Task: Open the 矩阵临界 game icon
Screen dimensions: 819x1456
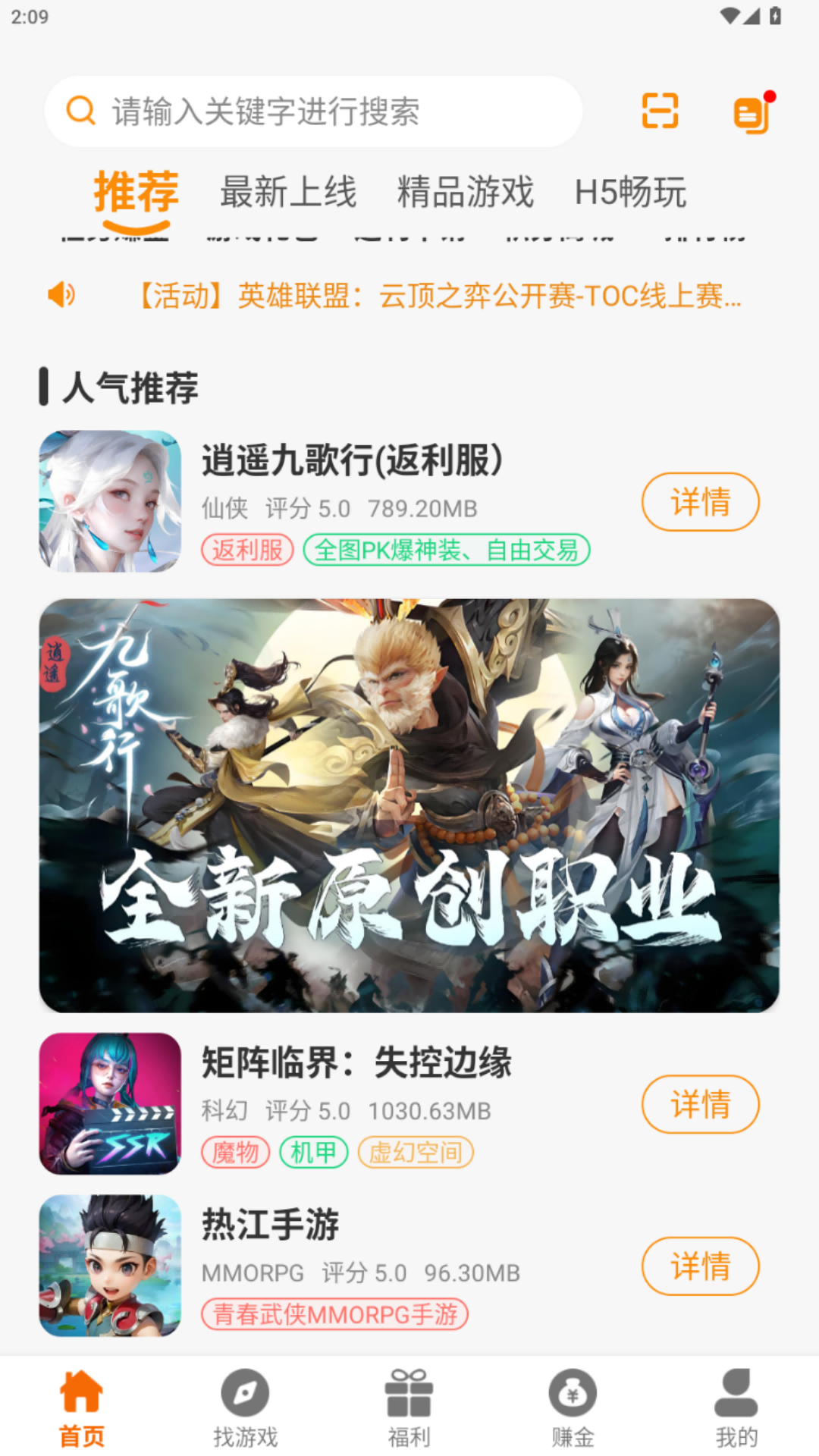Action: (110, 1103)
